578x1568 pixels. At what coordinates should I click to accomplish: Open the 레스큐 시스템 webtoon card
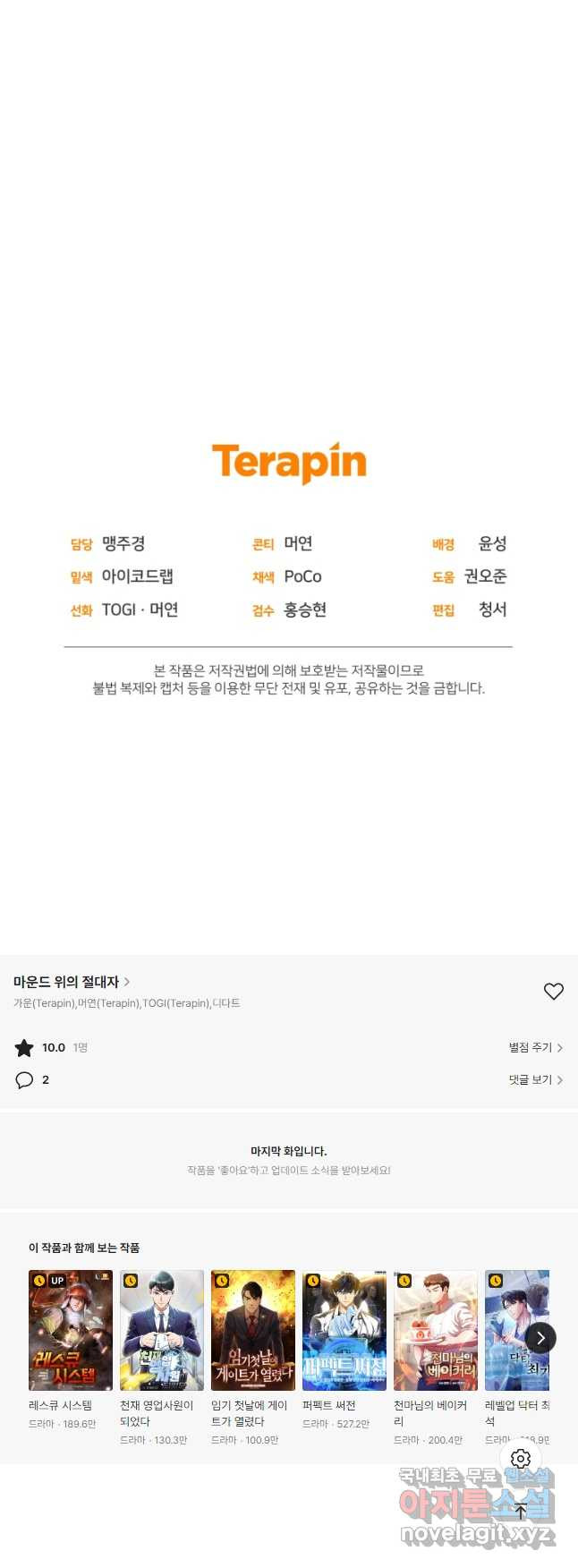click(x=71, y=1330)
